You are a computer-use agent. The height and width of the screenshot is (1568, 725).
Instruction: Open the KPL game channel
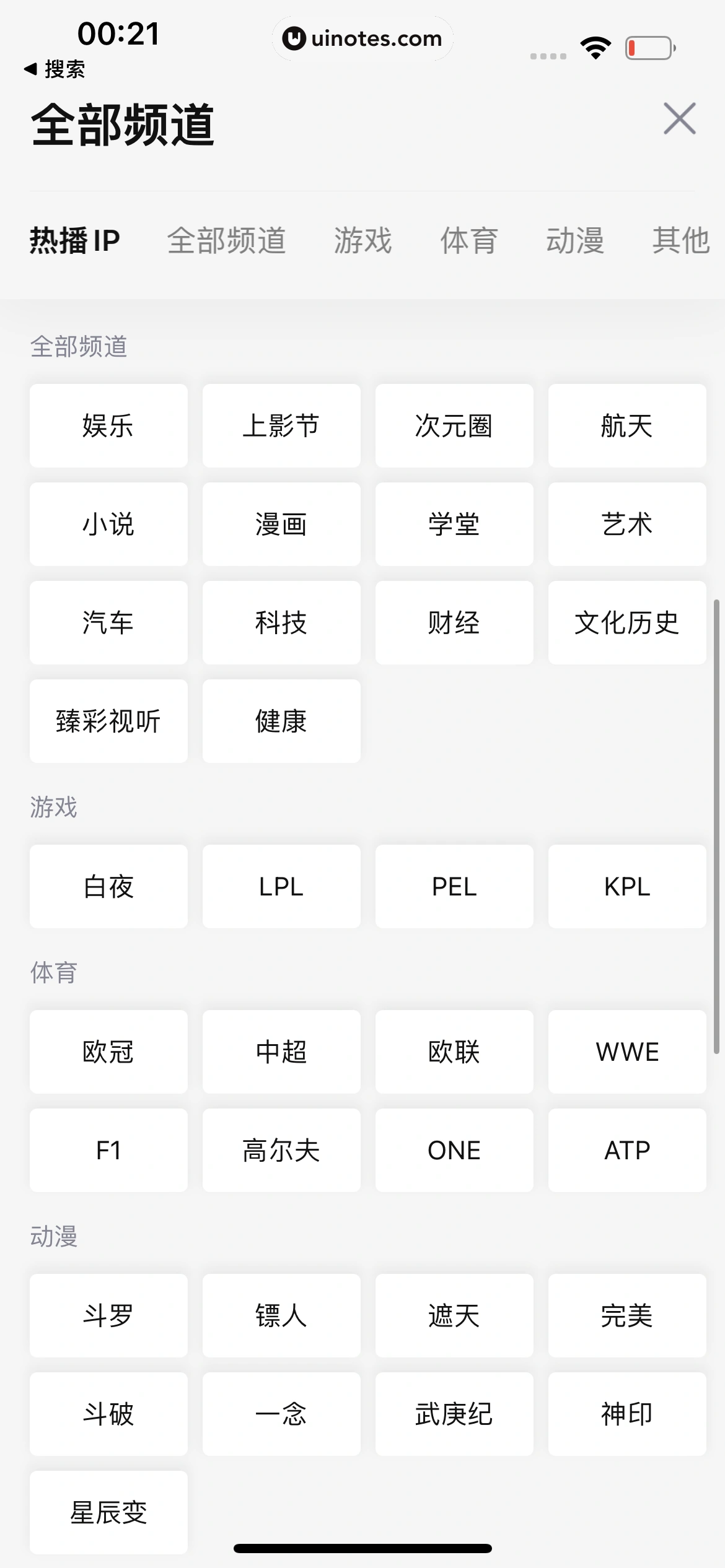[x=627, y=886]
